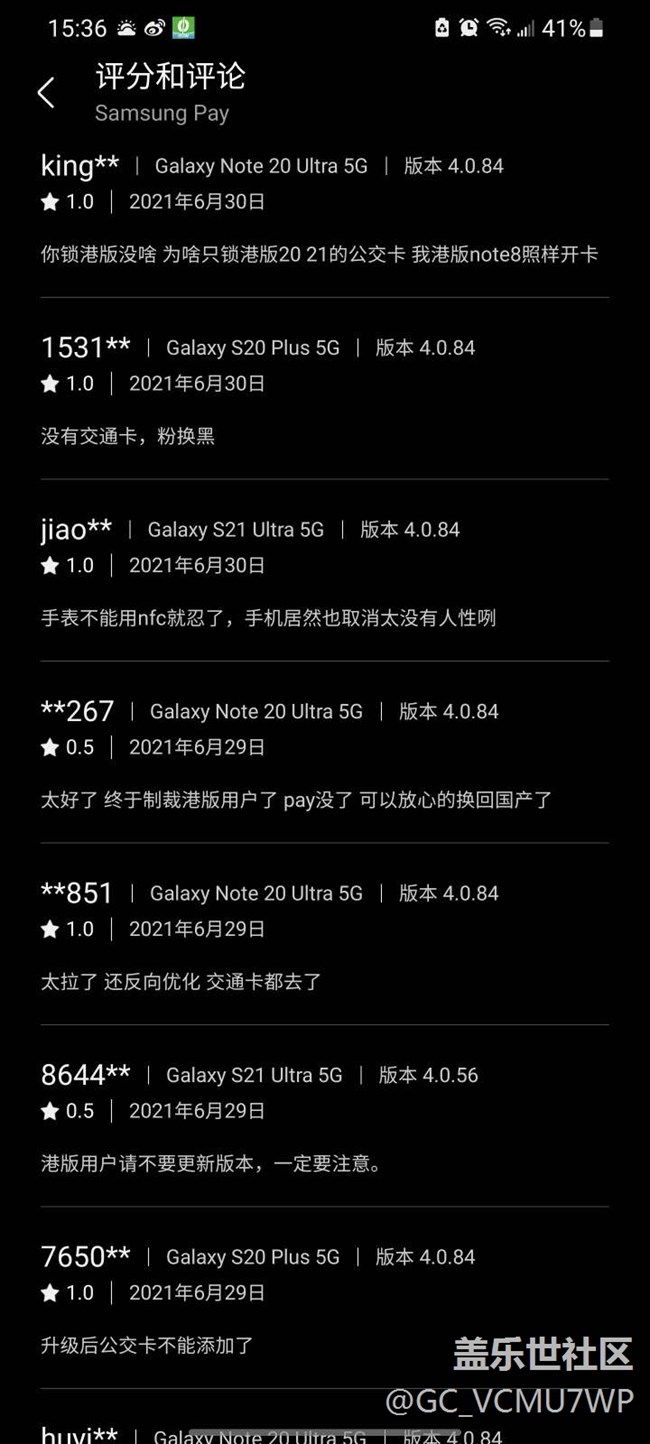Go back from ratings and reviews
Viewport: 650px width, 1444px height.
pyautogui.click(x=45, y=93)
